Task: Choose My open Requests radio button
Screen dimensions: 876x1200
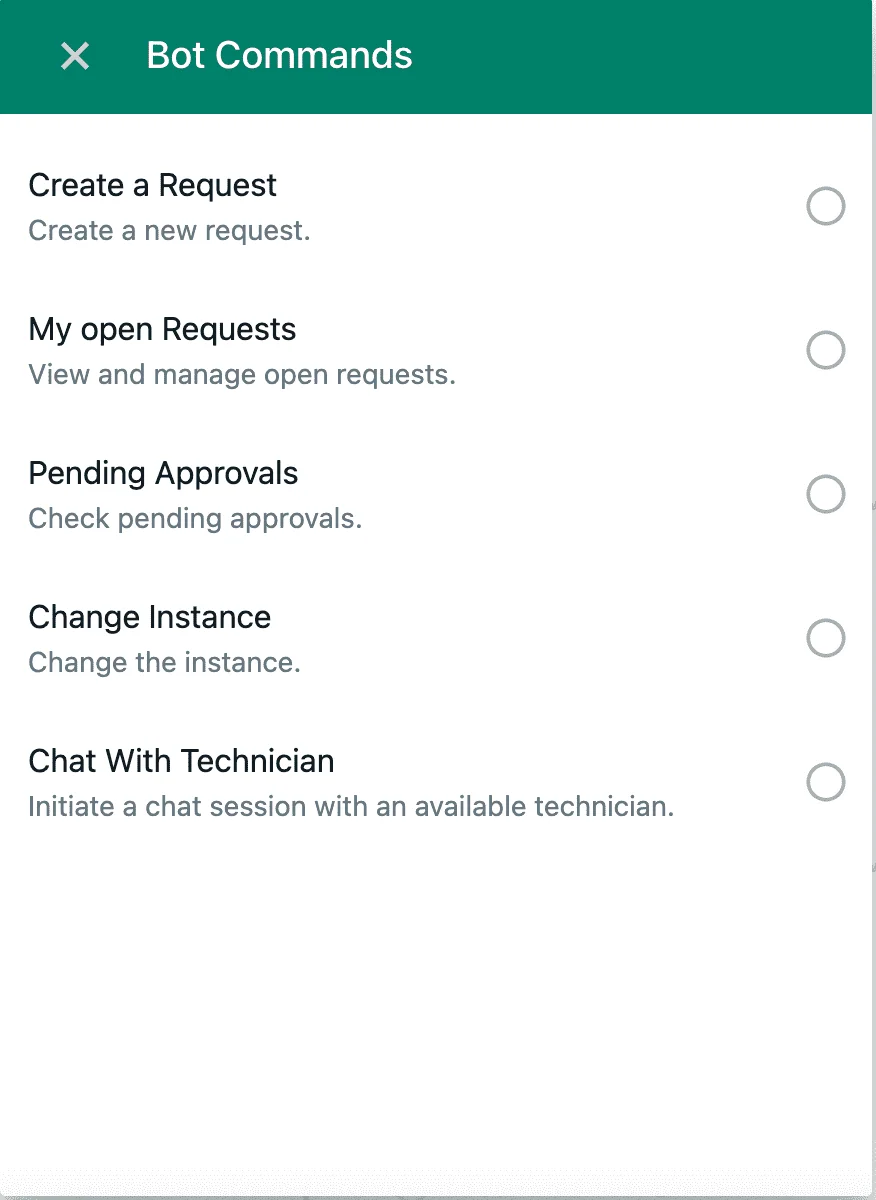Action: tap(825, 351)
